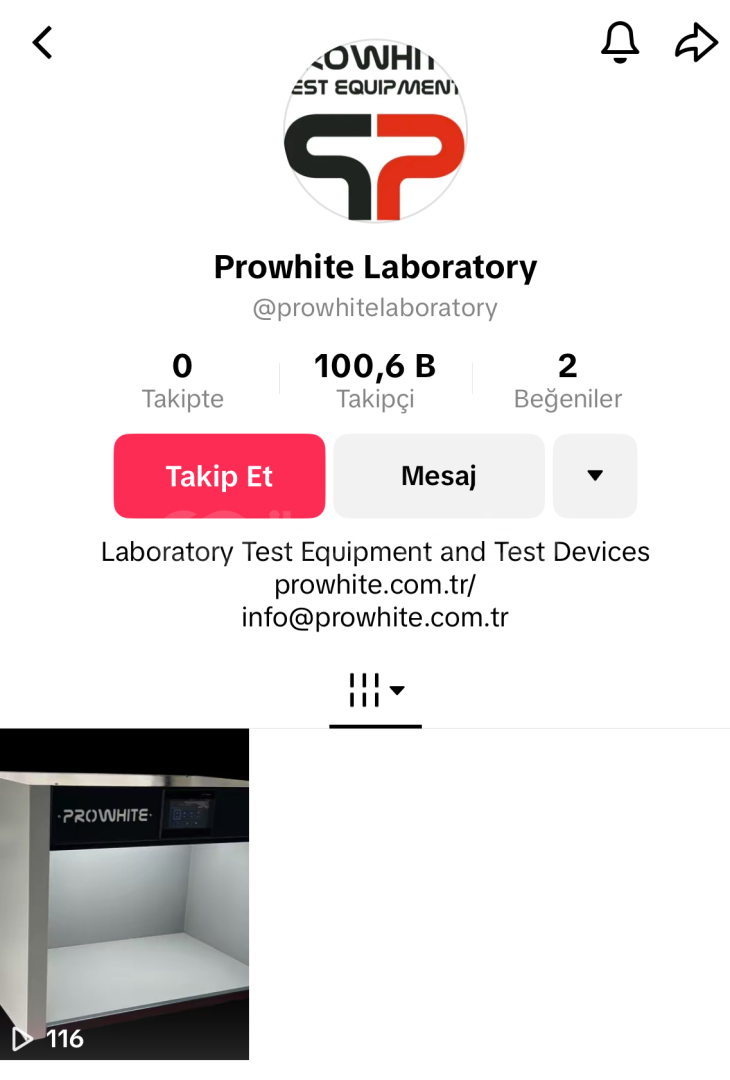The height and width of the screenshot is (1080, 730).
Task: Play the Prowhite video with 116 views
Action: click(124, 893)
